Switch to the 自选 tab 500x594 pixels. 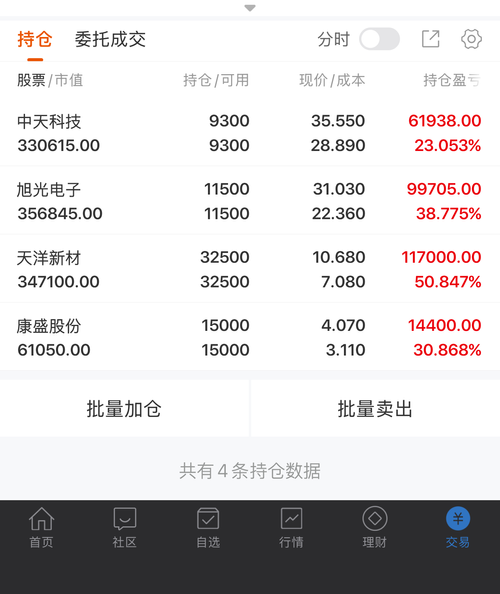pyautogui.click(x=208, y=528)
